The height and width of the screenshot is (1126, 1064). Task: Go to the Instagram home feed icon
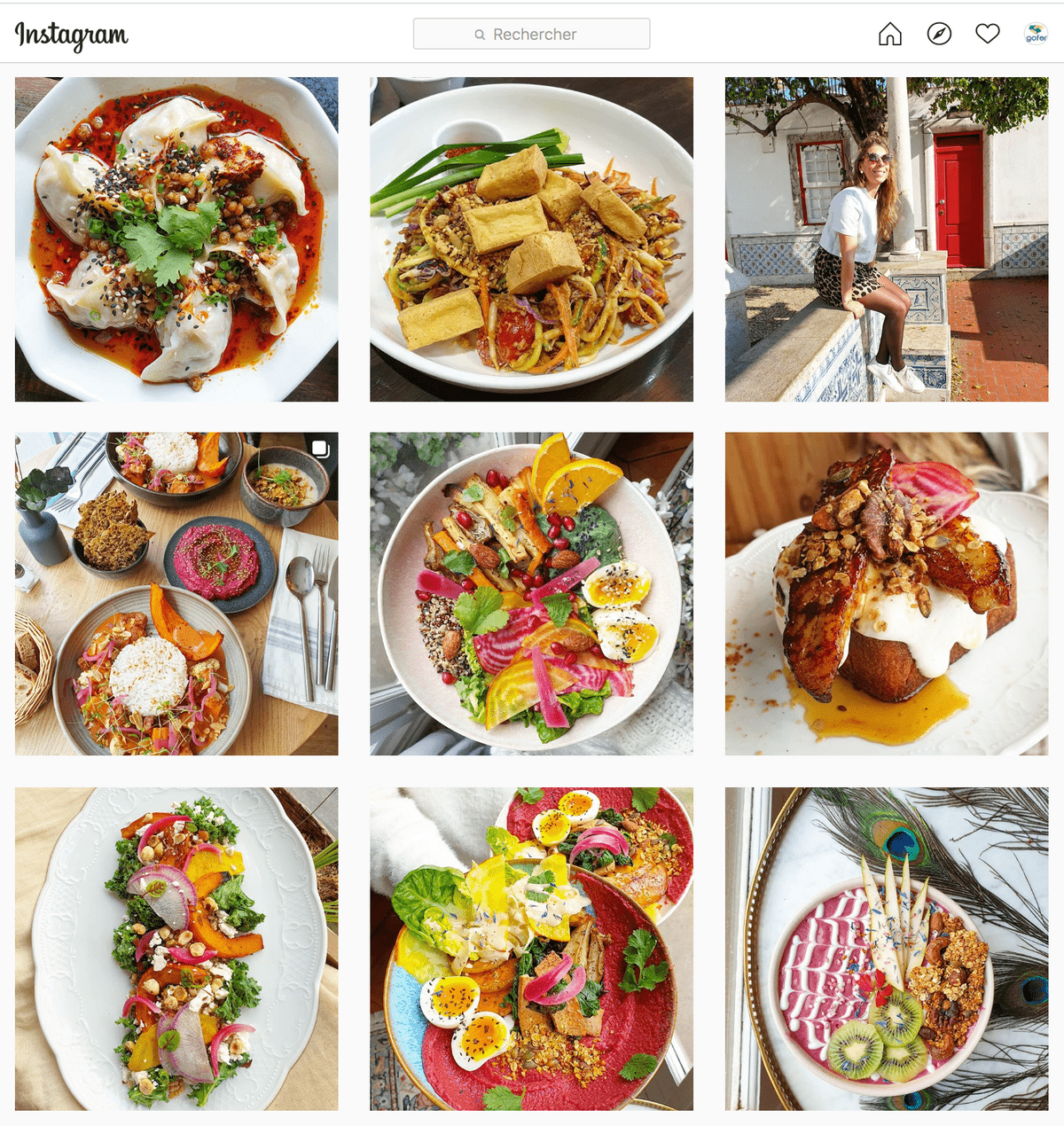889,34
